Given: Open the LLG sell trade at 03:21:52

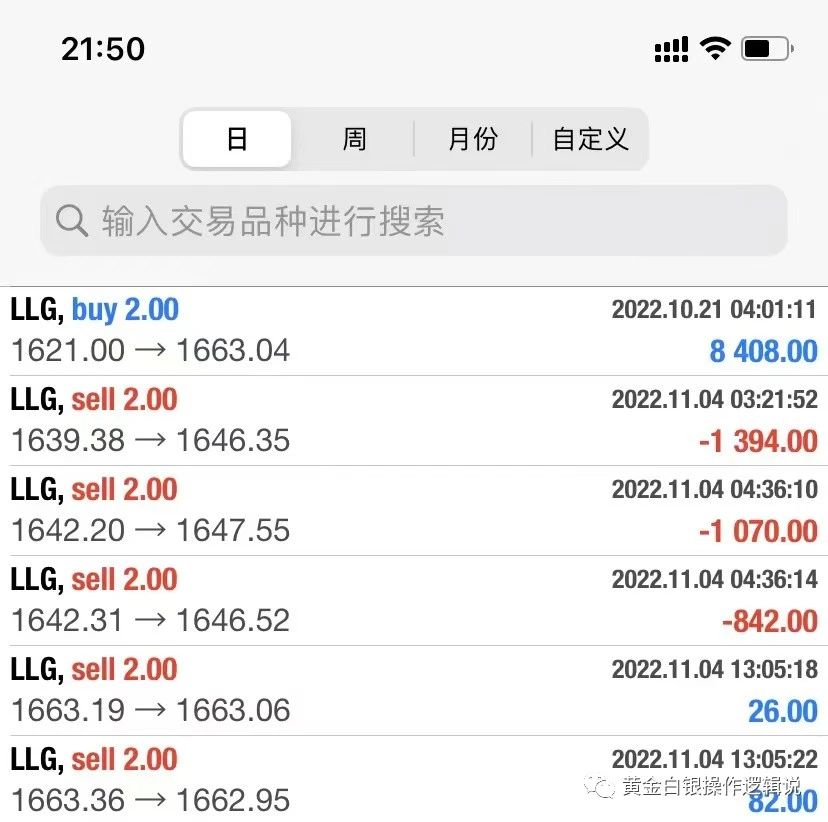Looking at the screenshot, I should pos(413,421).
